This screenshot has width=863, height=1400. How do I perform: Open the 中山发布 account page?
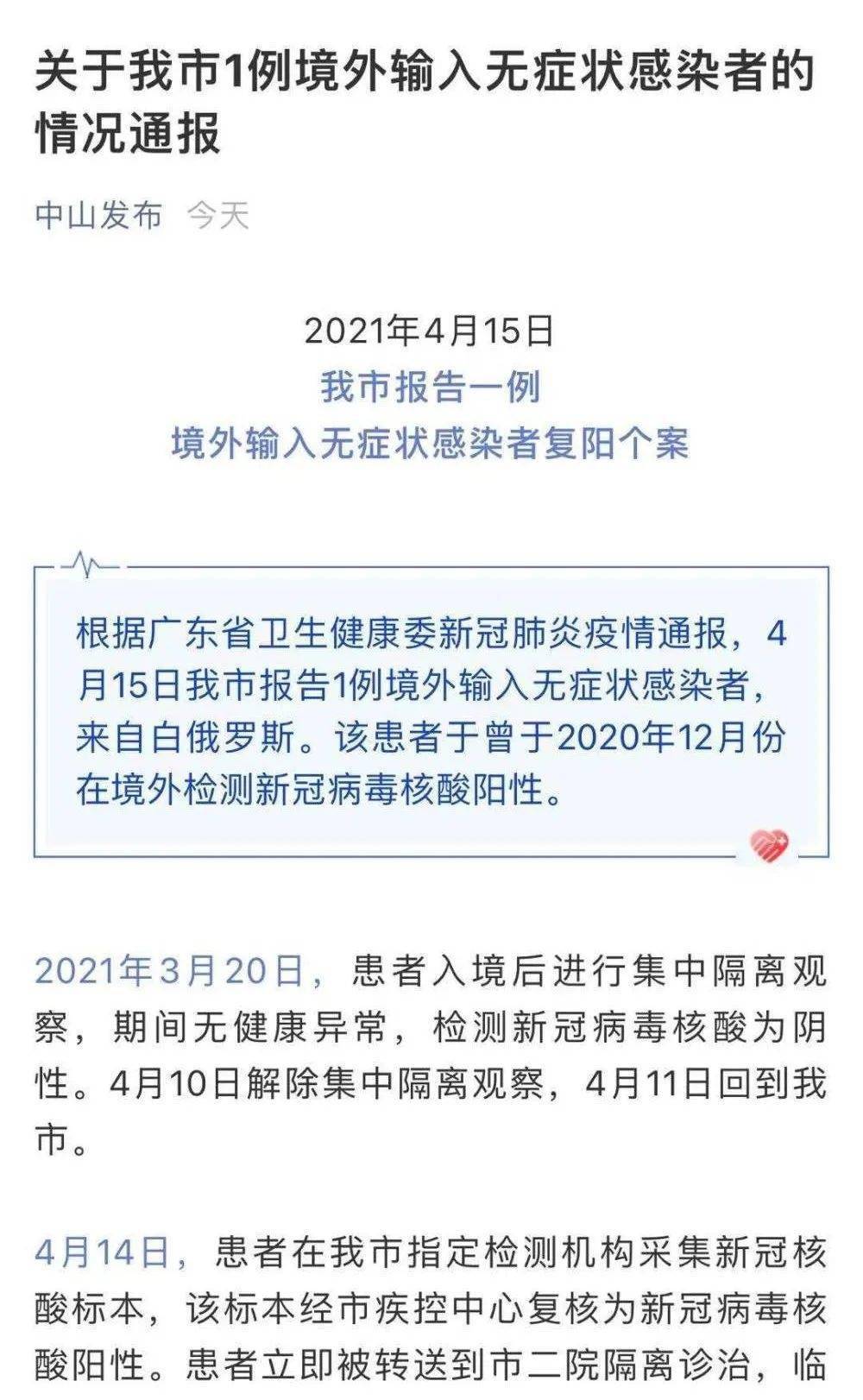98,215
